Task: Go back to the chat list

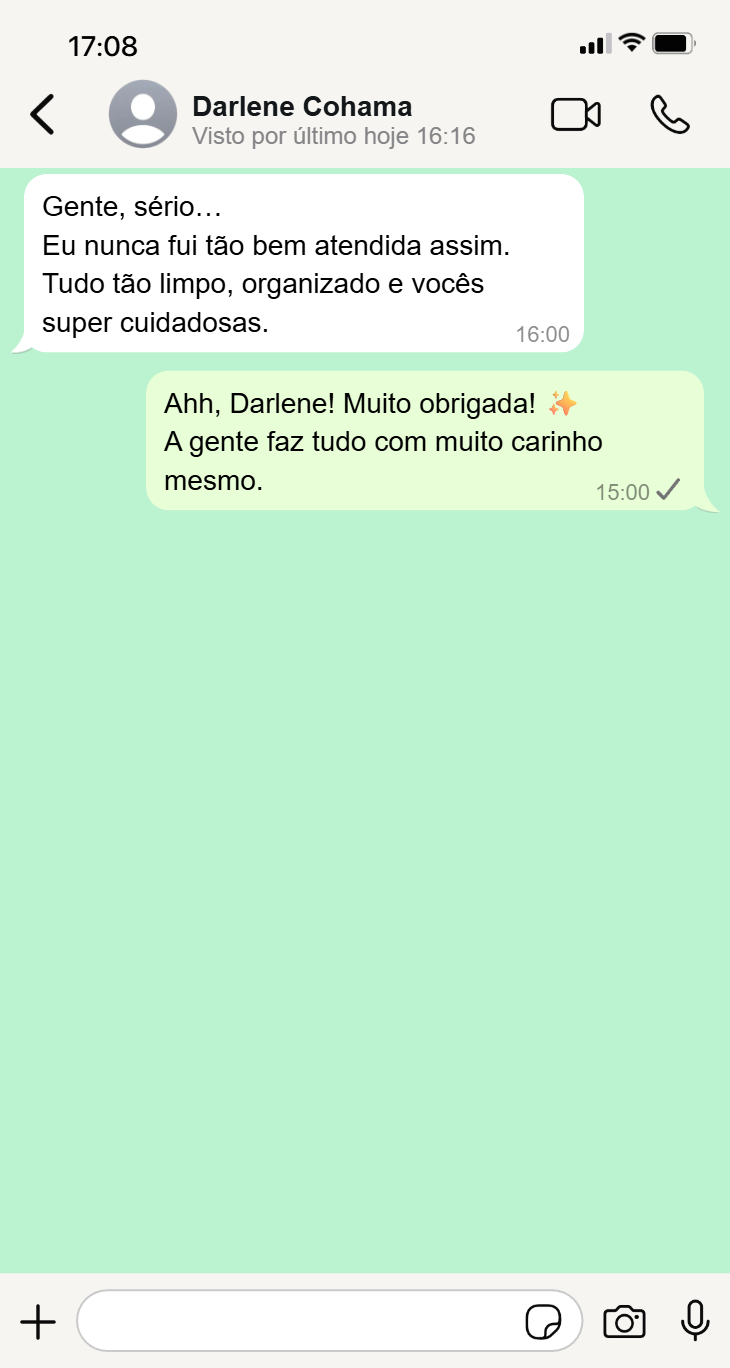Action: (42, 115)
